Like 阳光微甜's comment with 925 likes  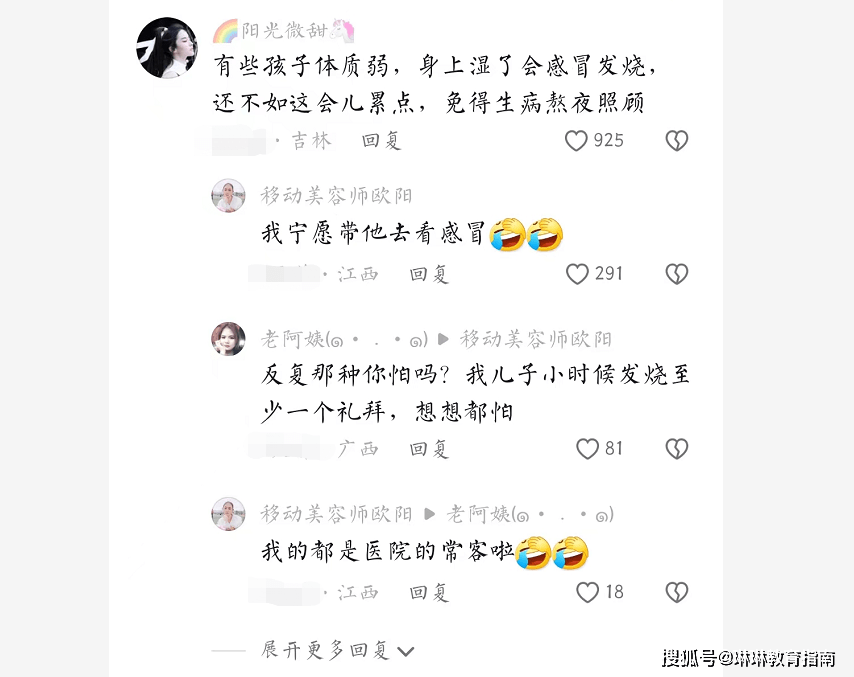577,141
